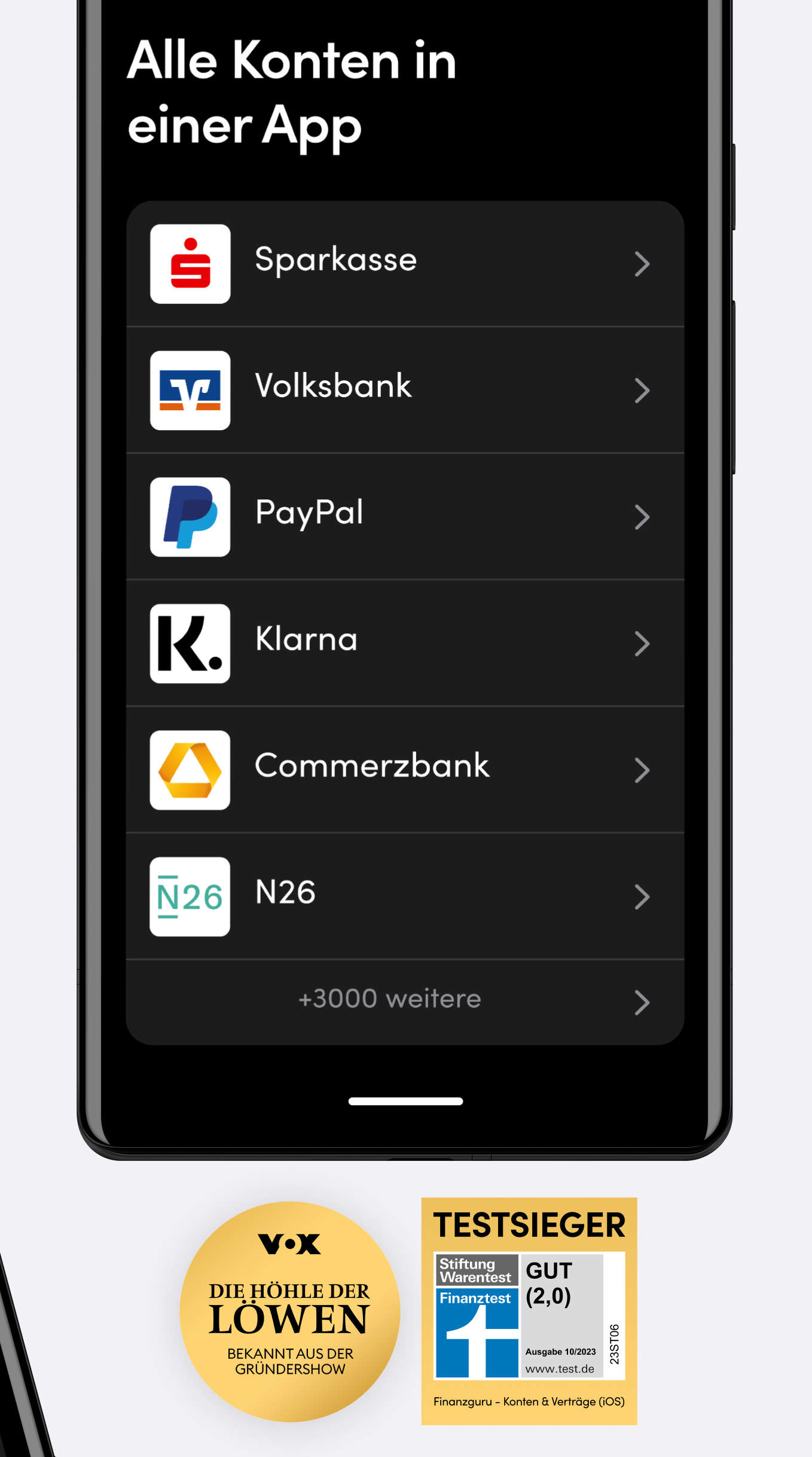Open the N26 row via its chevron

[642, 897]
